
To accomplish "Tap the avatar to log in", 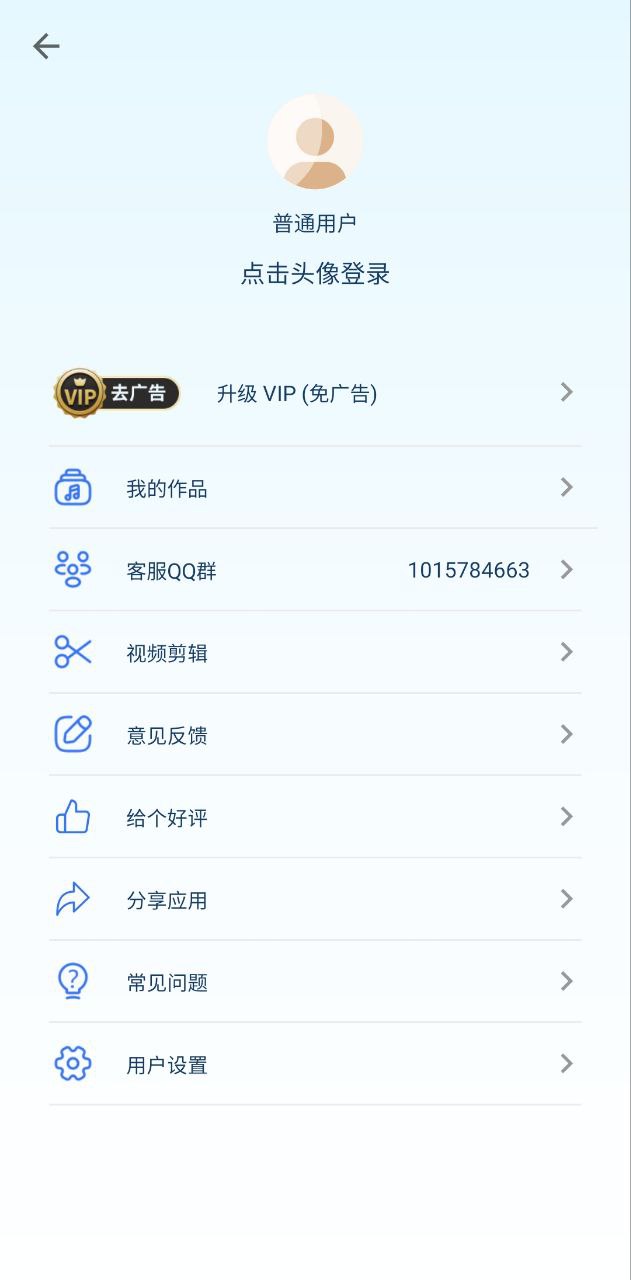I will [x=315, y=142].
